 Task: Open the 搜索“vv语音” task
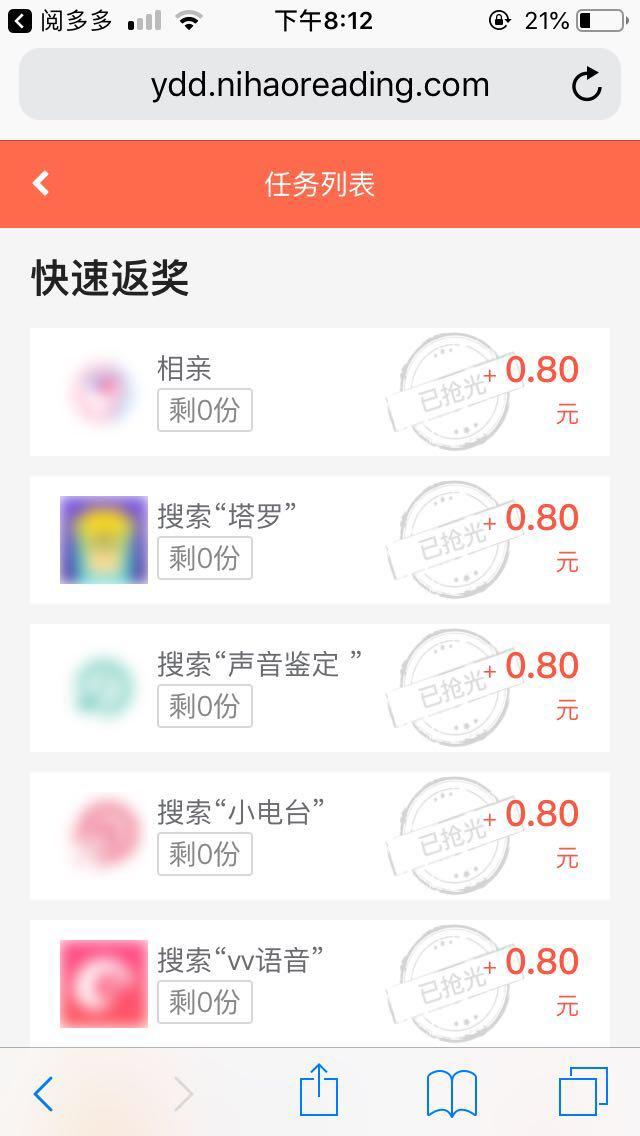tap(319, 982)
